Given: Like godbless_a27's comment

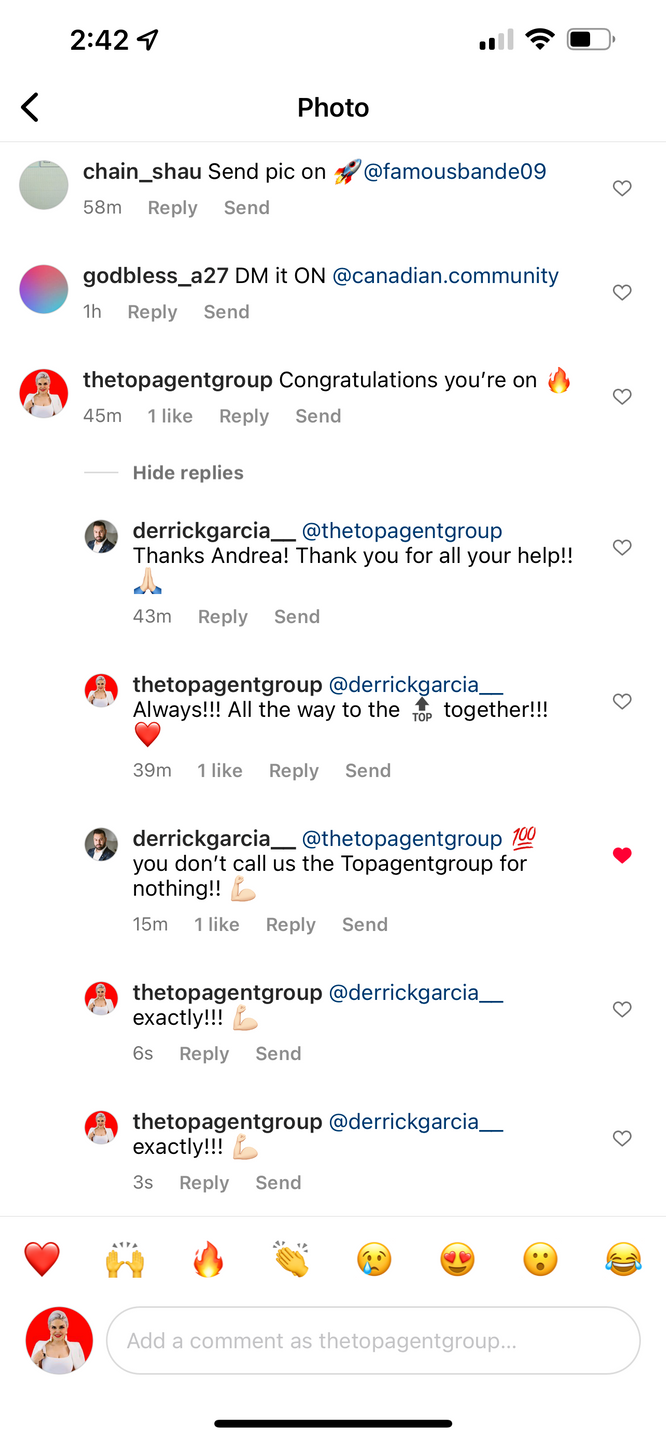Looking at the screenshot, I should [x=622, y=292].
